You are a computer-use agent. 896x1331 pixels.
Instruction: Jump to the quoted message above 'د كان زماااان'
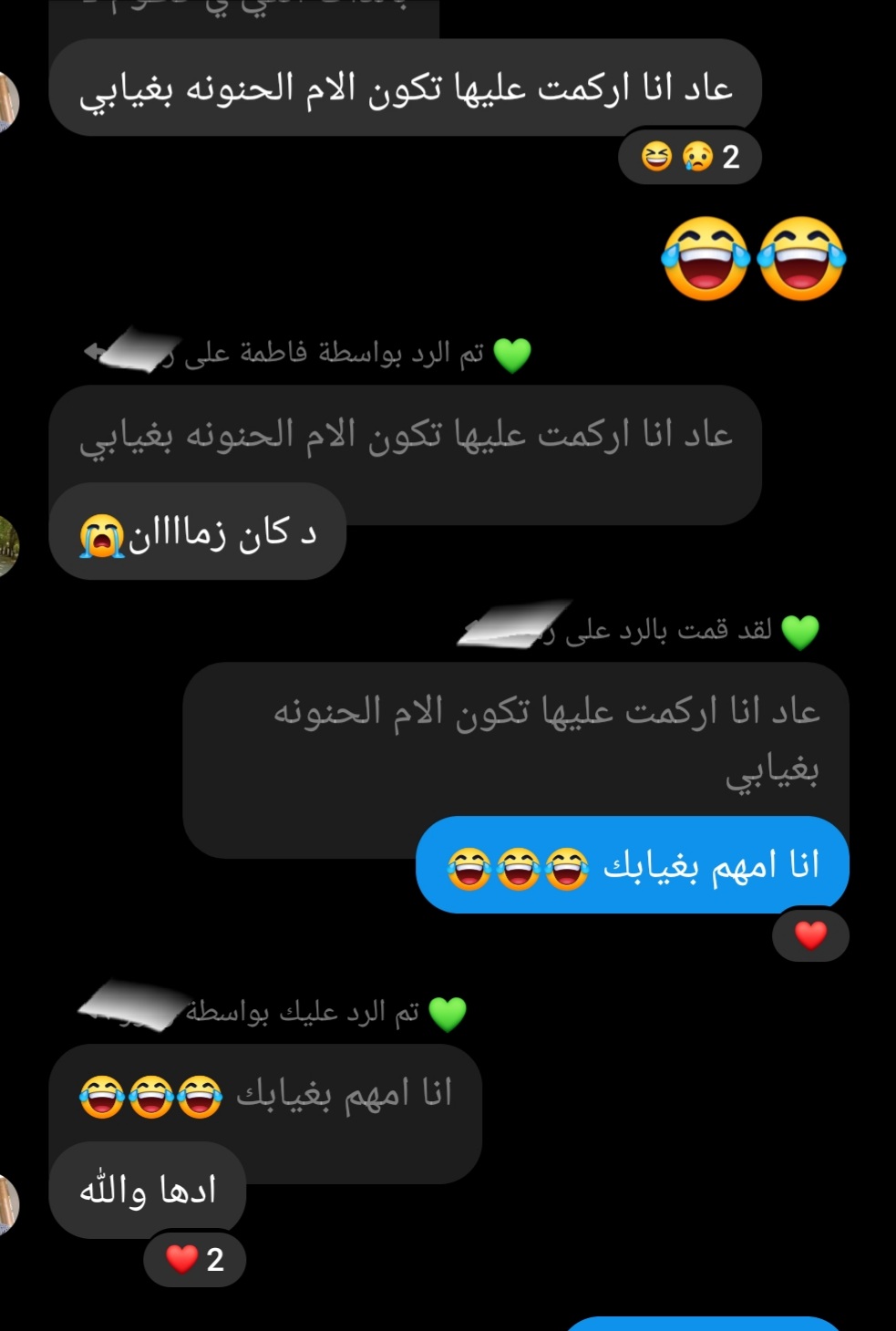click(x=405, y=434)
